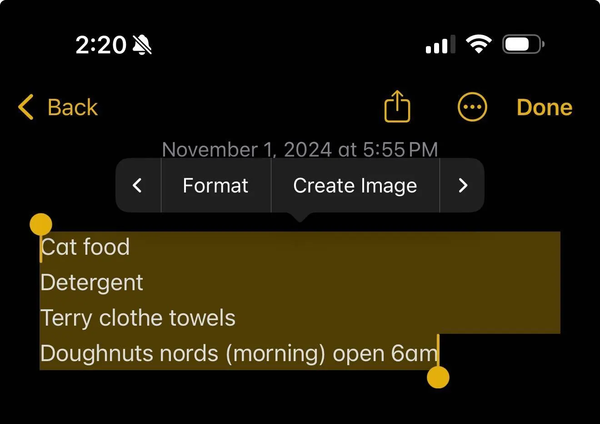Share this note
The image size is (600, 424).
tap(397, 106)
